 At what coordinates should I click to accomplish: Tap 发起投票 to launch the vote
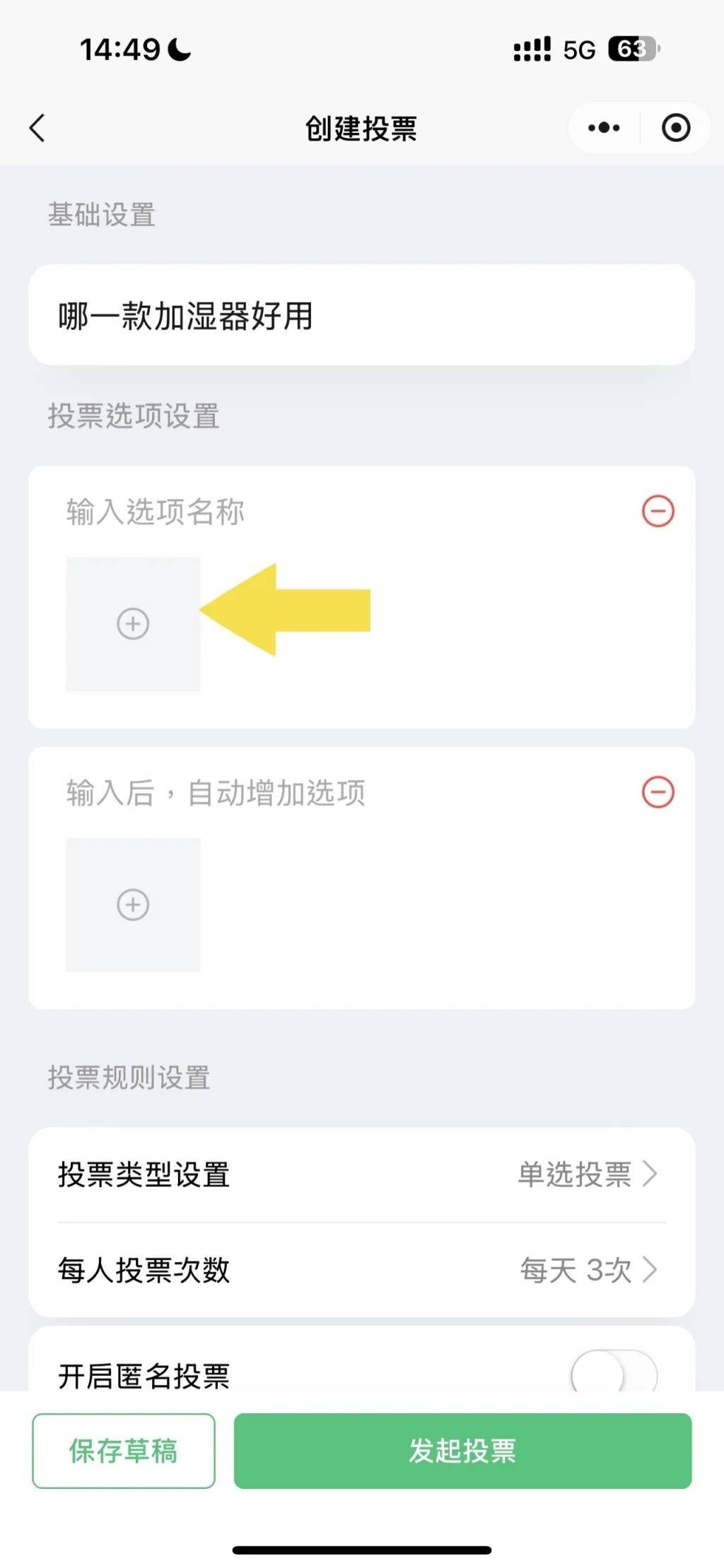click(x=462, y=1451)
